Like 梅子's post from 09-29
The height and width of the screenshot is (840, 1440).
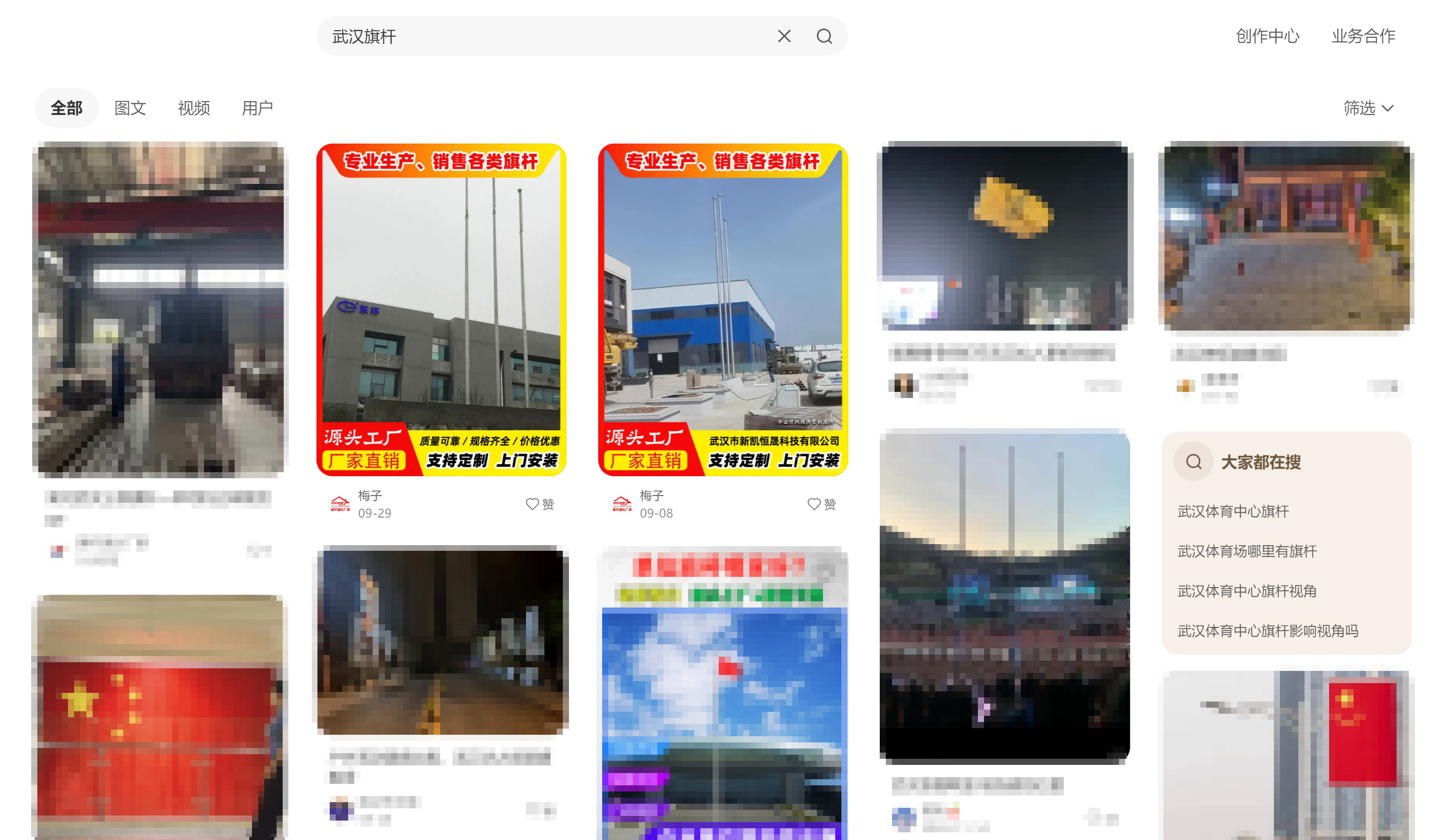tap(539, 504)
